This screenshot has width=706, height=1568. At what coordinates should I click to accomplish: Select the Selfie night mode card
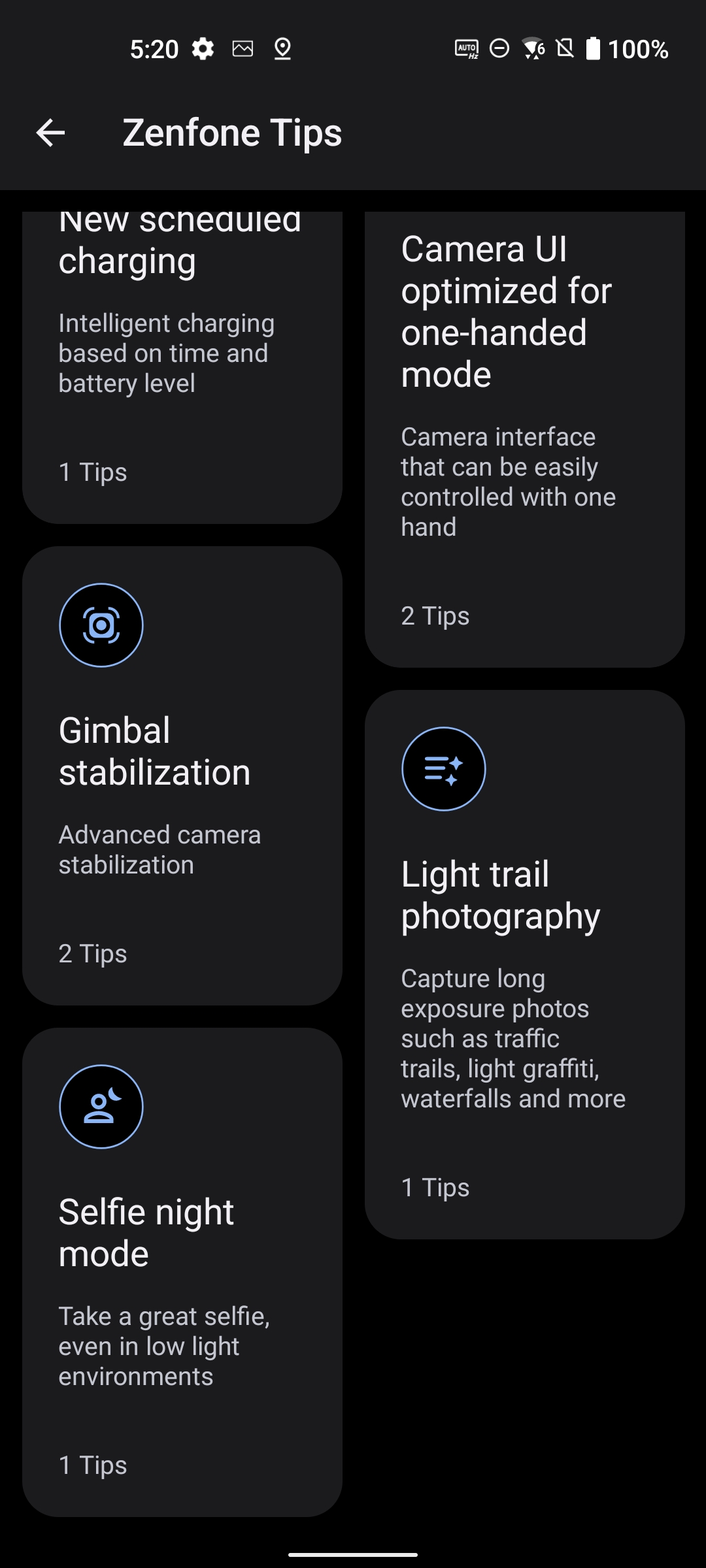[182, 1272]
